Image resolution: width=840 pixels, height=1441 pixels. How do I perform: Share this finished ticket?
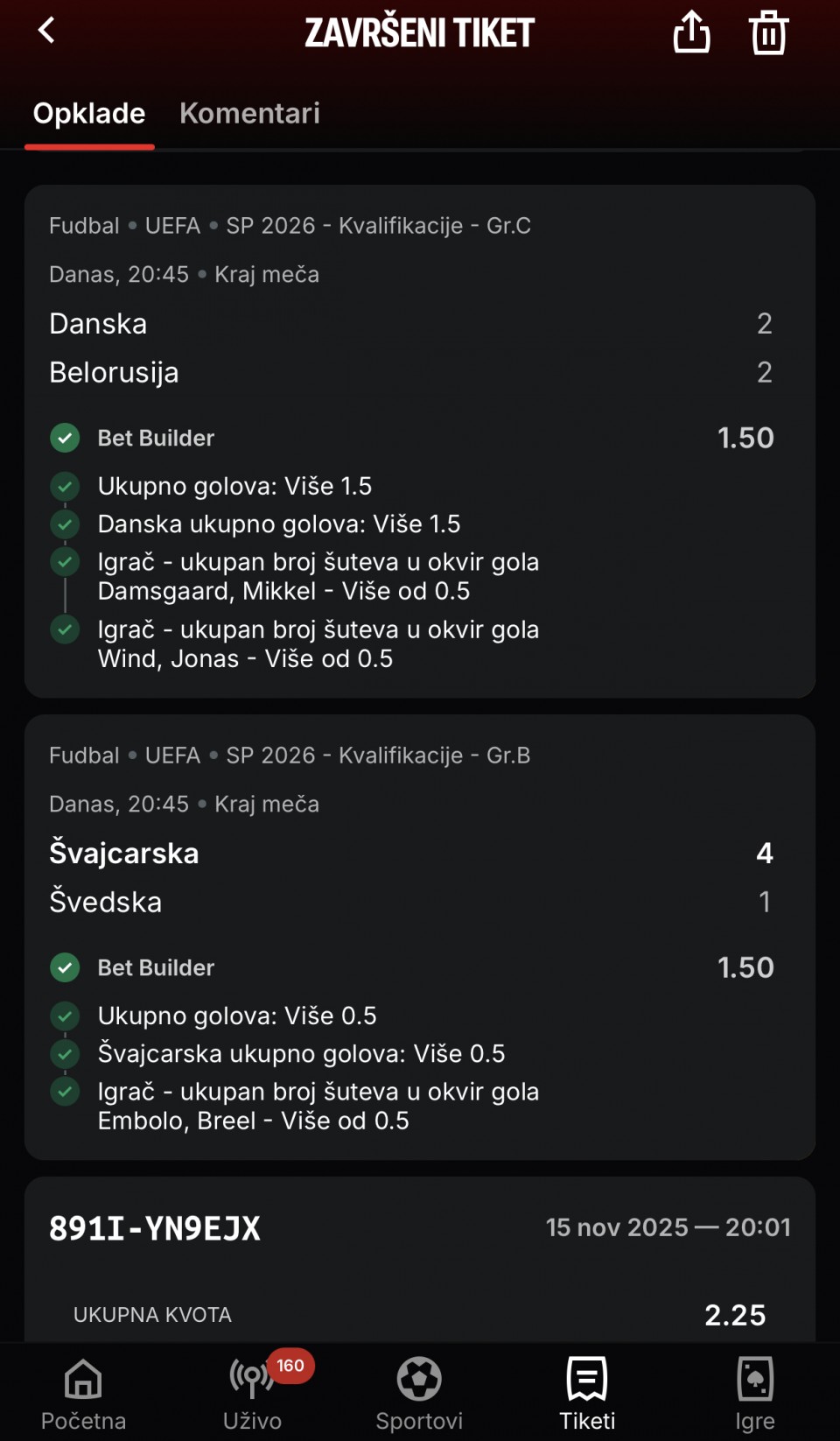[x=691, y=32]
